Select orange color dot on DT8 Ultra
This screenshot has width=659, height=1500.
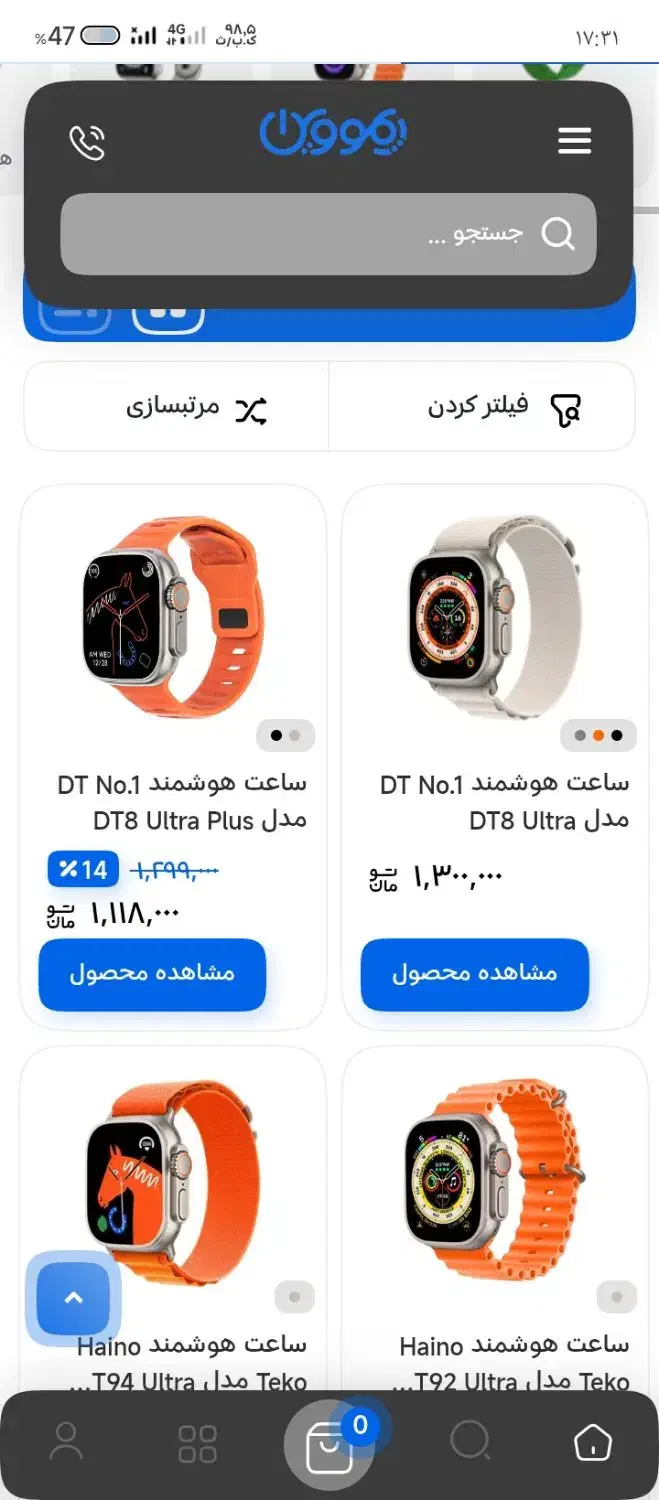click(x=598, y=736)
